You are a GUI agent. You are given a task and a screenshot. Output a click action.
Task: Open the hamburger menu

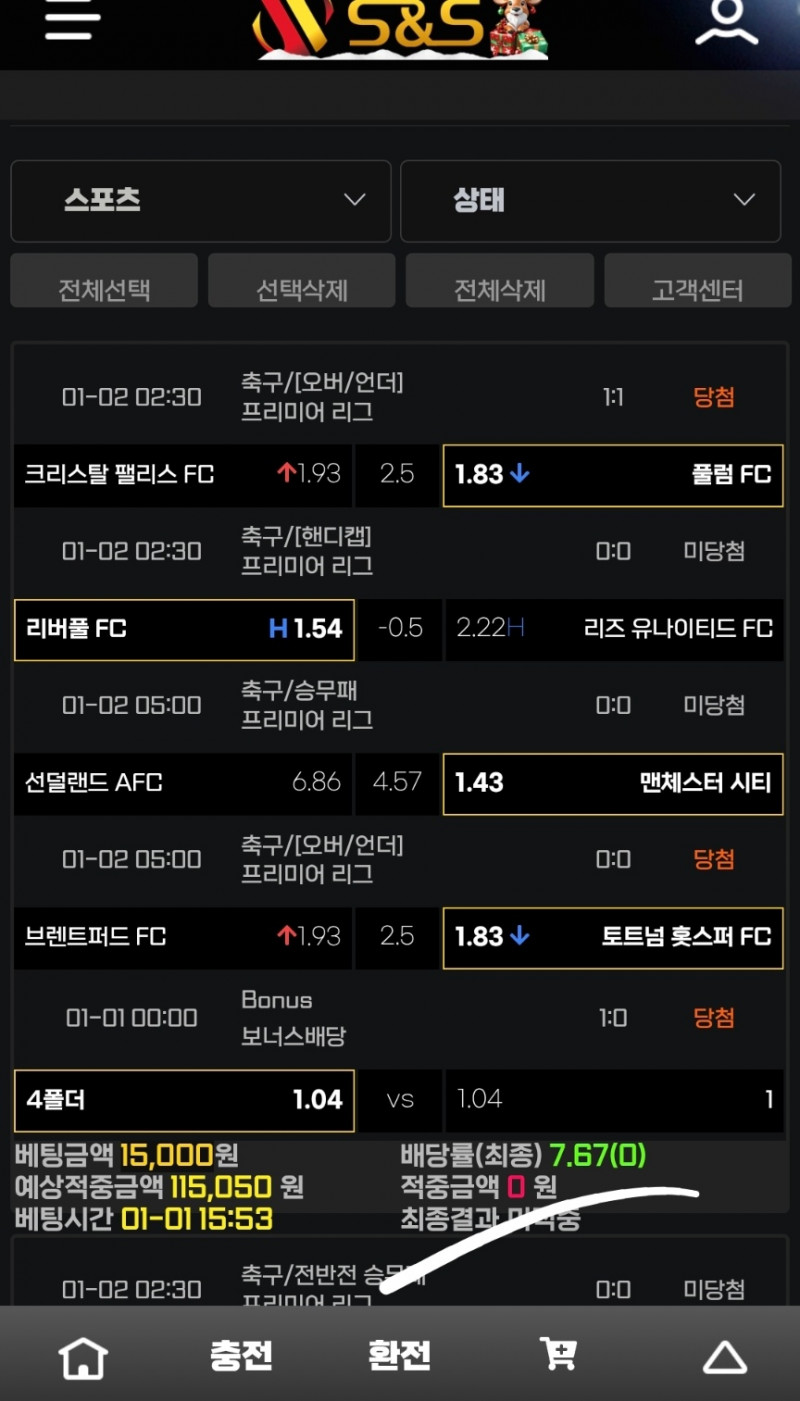(73, 22)
